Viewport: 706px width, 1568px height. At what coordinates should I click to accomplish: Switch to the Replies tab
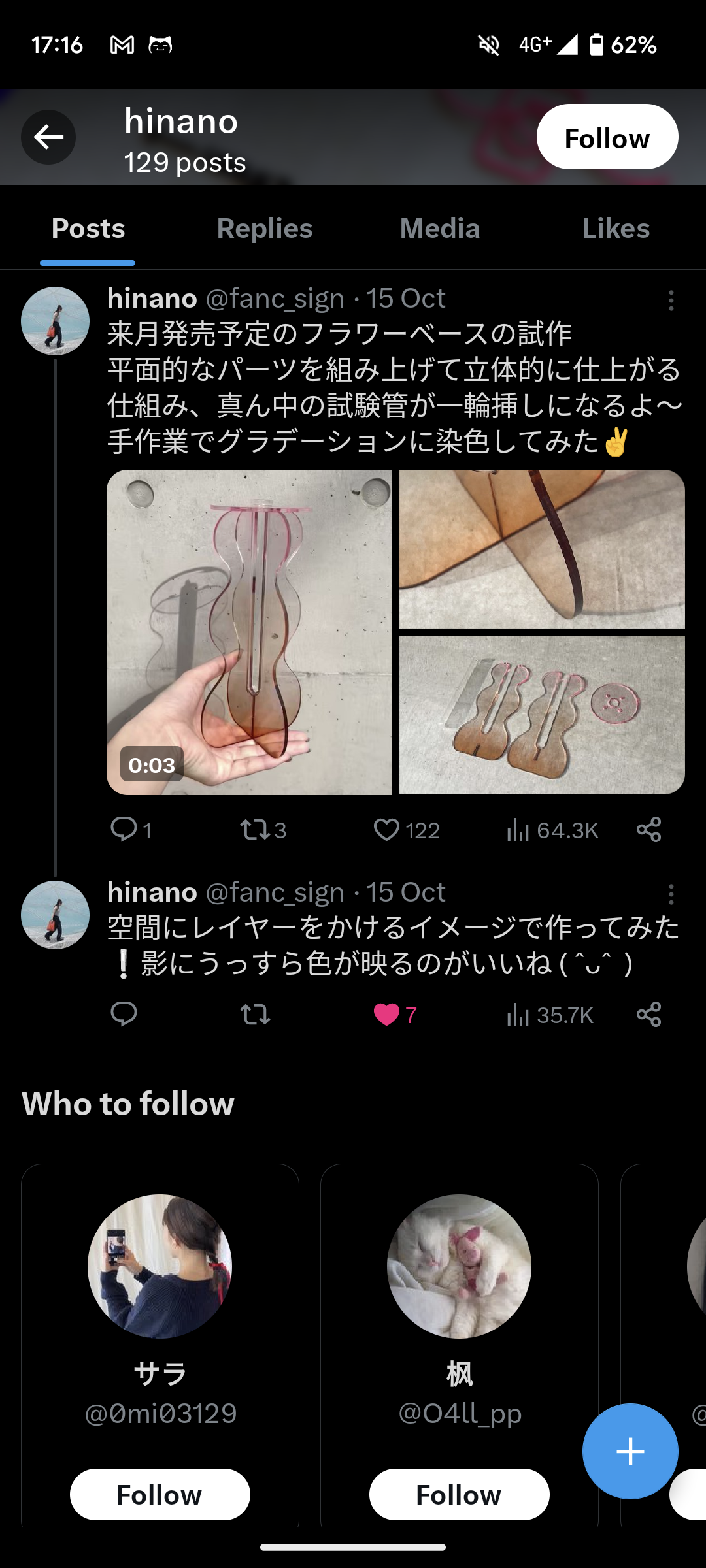264,229
